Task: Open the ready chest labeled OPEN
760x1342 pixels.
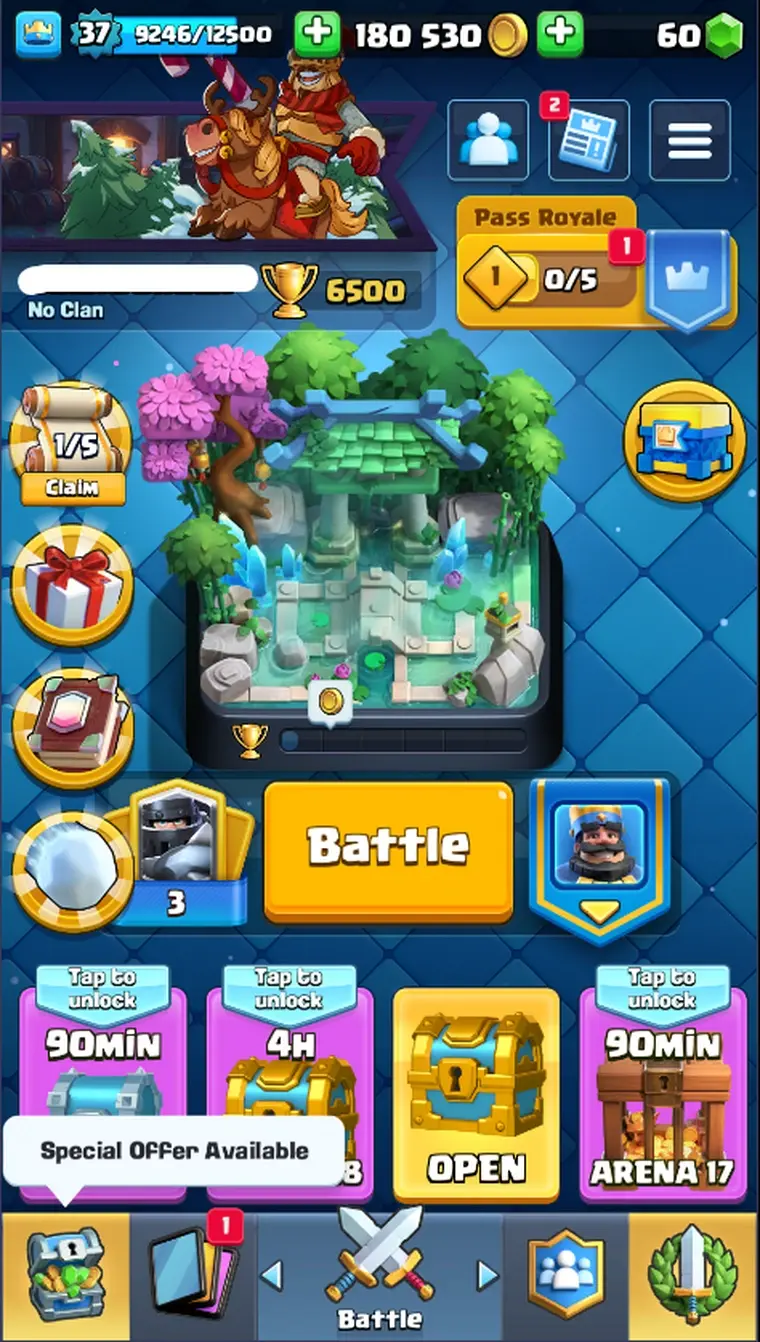Action: [x=476, y=1095]
